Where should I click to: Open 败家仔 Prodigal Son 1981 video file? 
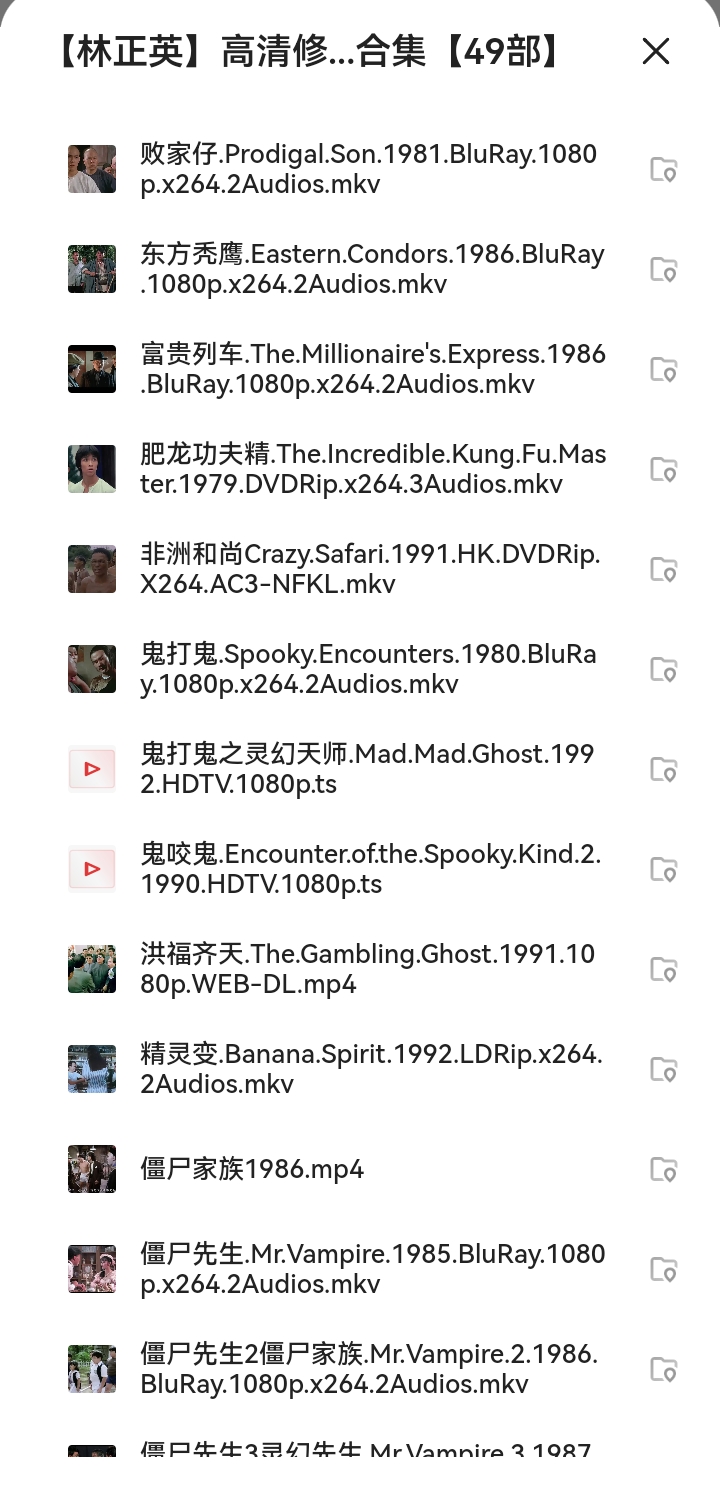tap(370, 169)
